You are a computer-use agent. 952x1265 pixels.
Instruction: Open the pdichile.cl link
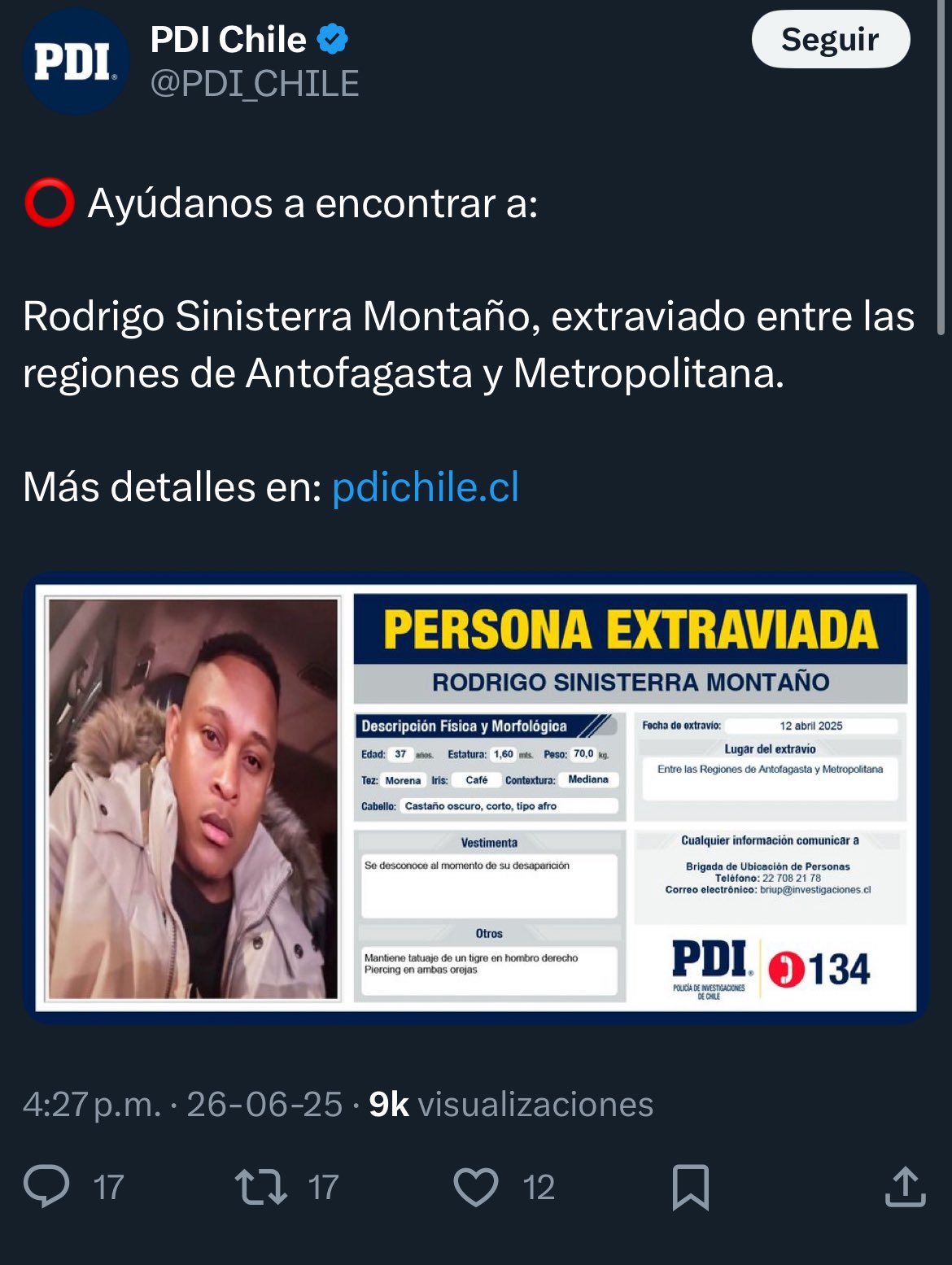pos(425,487)
